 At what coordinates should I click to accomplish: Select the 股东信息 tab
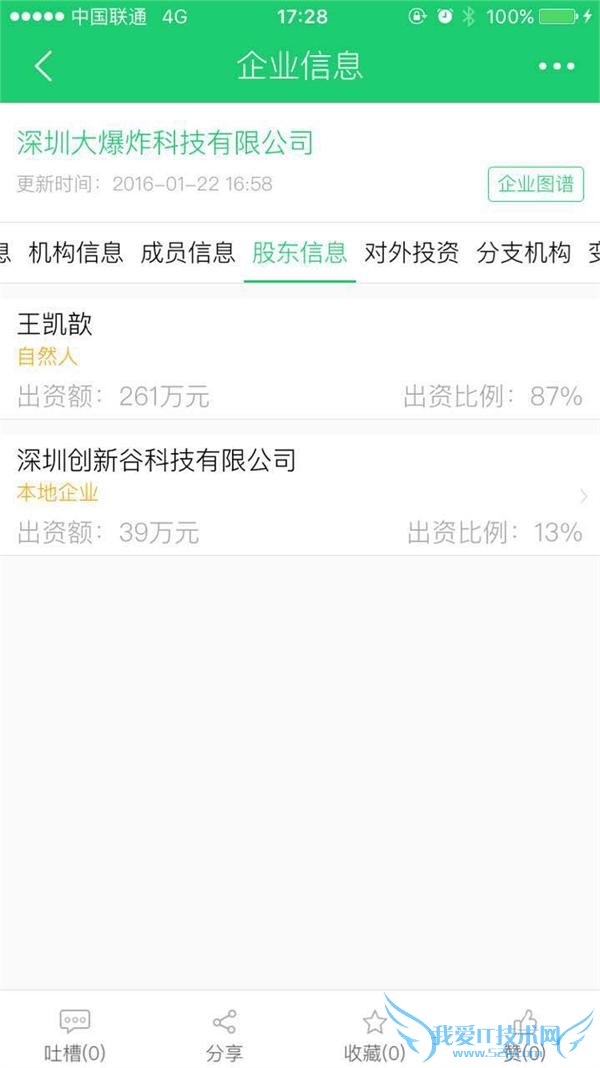299,253
